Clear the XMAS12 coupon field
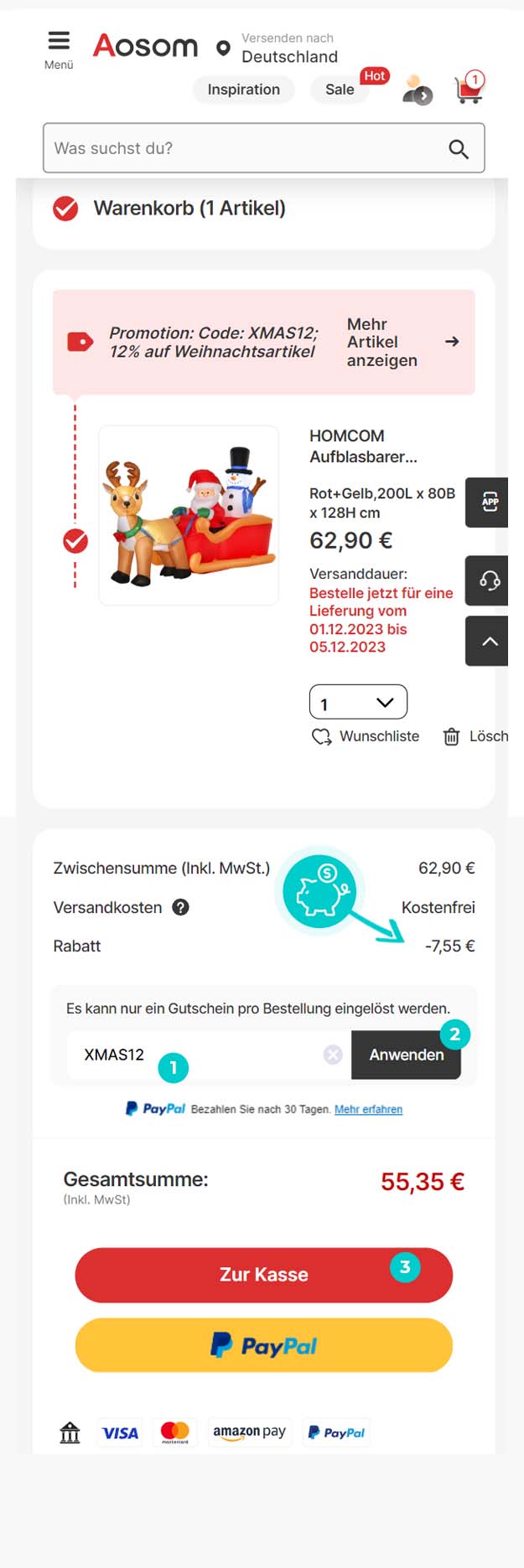 pos(333,1055)
